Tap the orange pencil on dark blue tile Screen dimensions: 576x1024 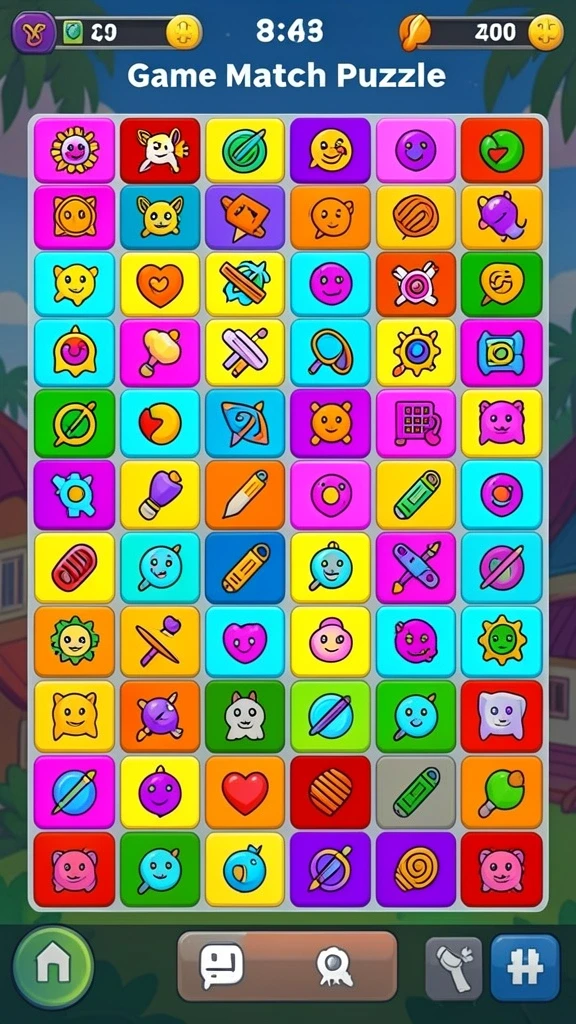click(245, 568)
